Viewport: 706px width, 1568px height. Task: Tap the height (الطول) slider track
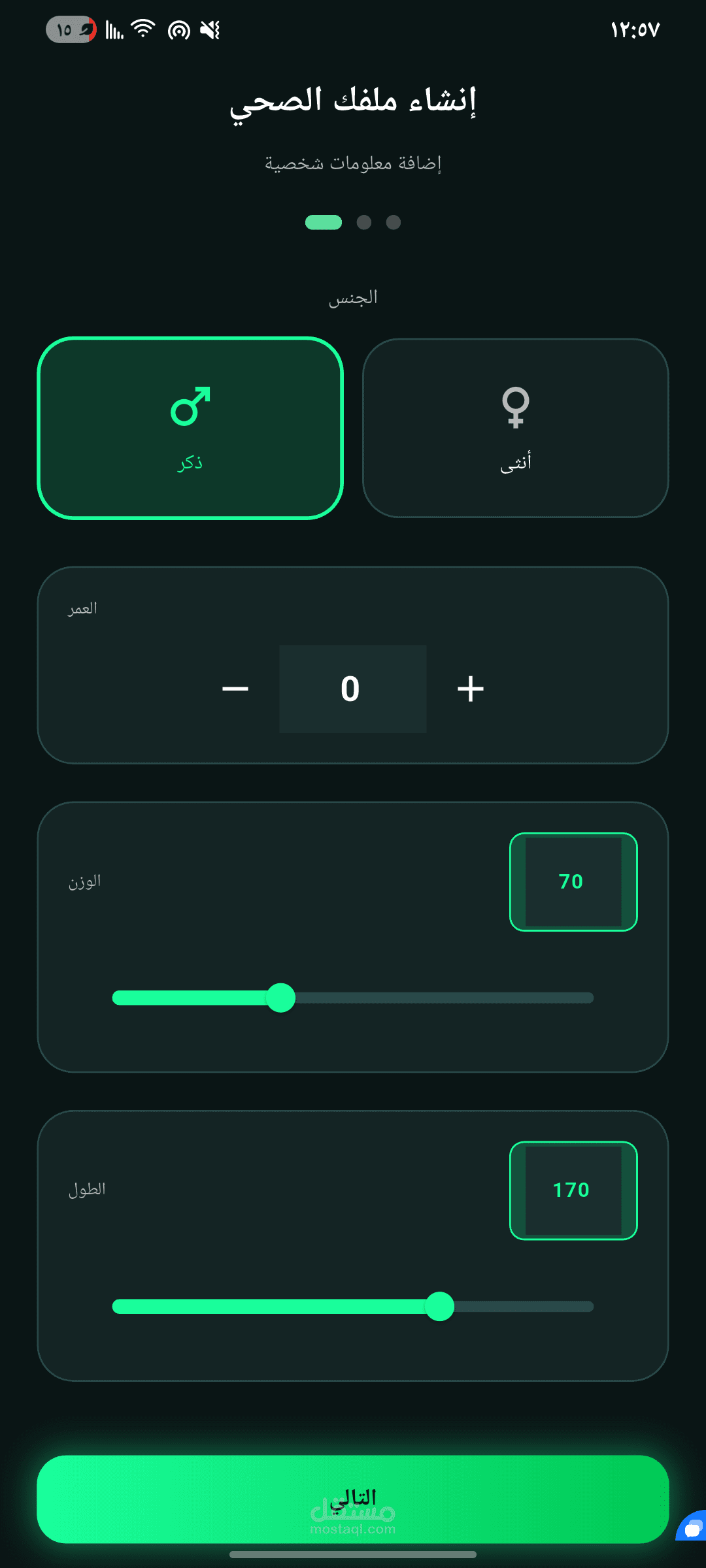pos(353,1307)
